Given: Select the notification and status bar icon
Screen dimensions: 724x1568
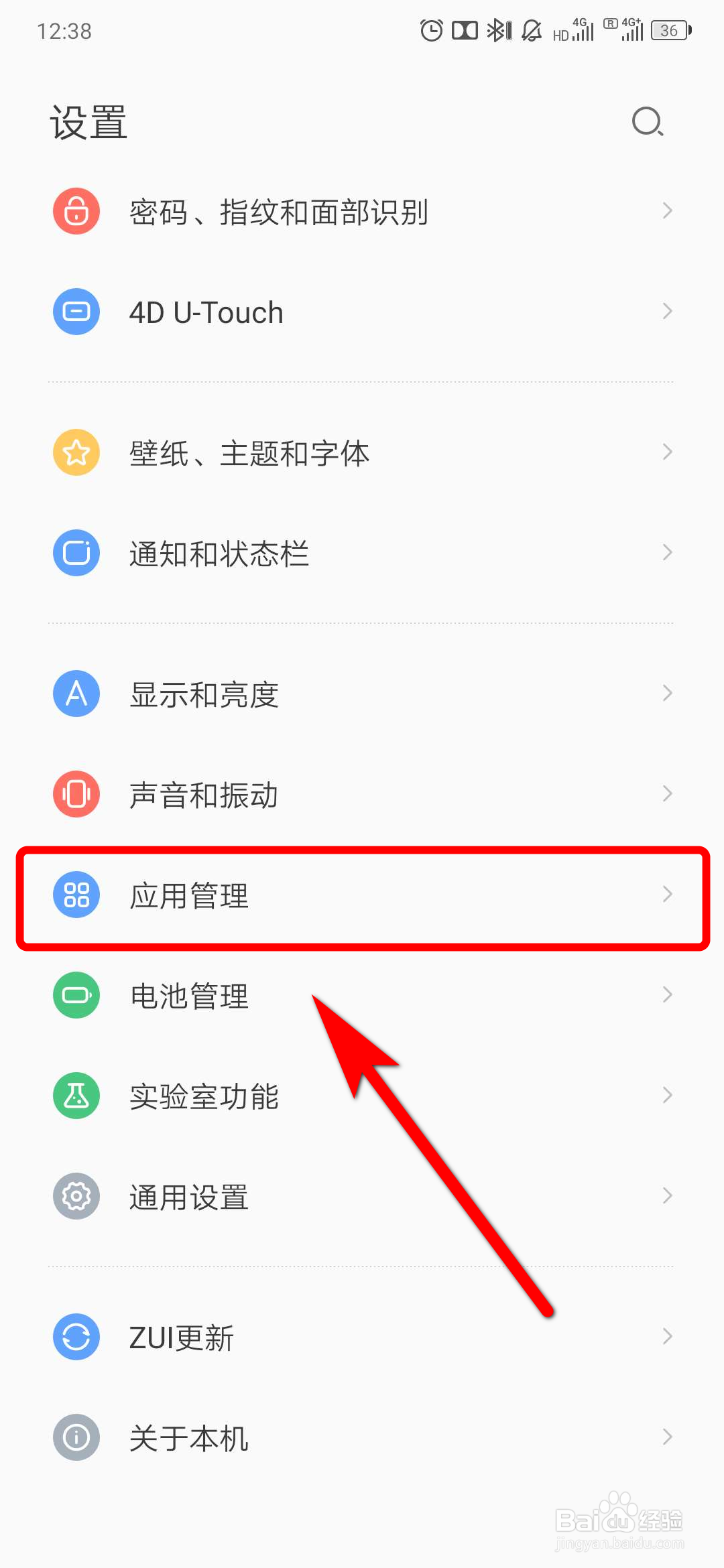Looking at the screenshot, I should coord(76,553).
